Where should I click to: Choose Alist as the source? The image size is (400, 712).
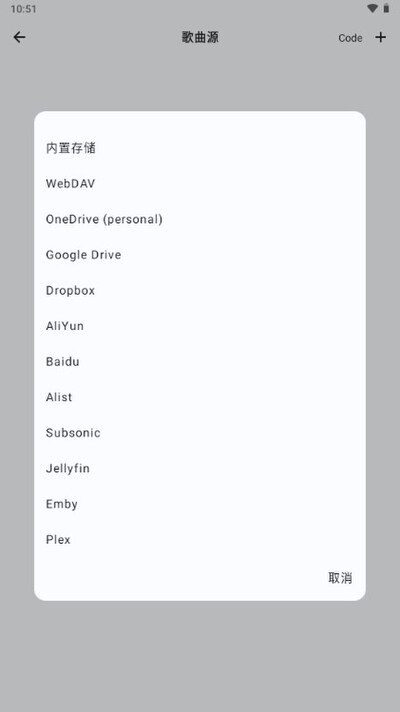tap(200, 397)
